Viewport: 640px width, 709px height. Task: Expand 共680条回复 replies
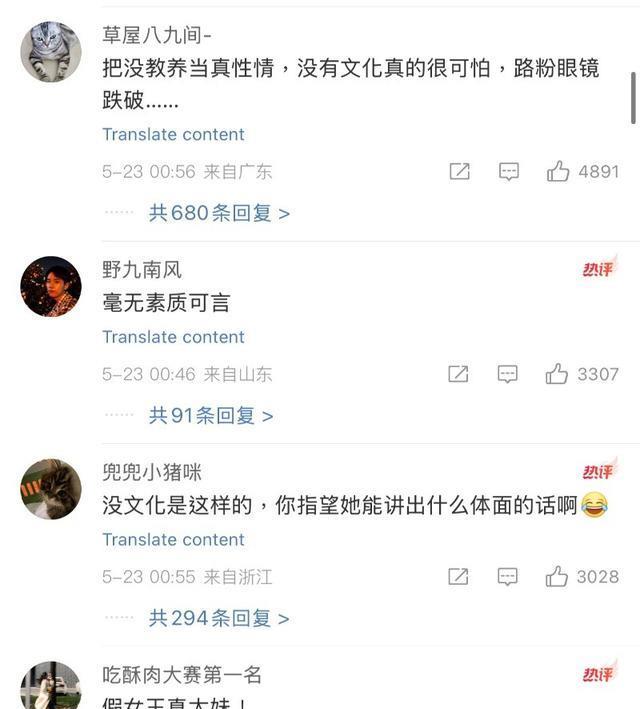(x=219, y=213)
